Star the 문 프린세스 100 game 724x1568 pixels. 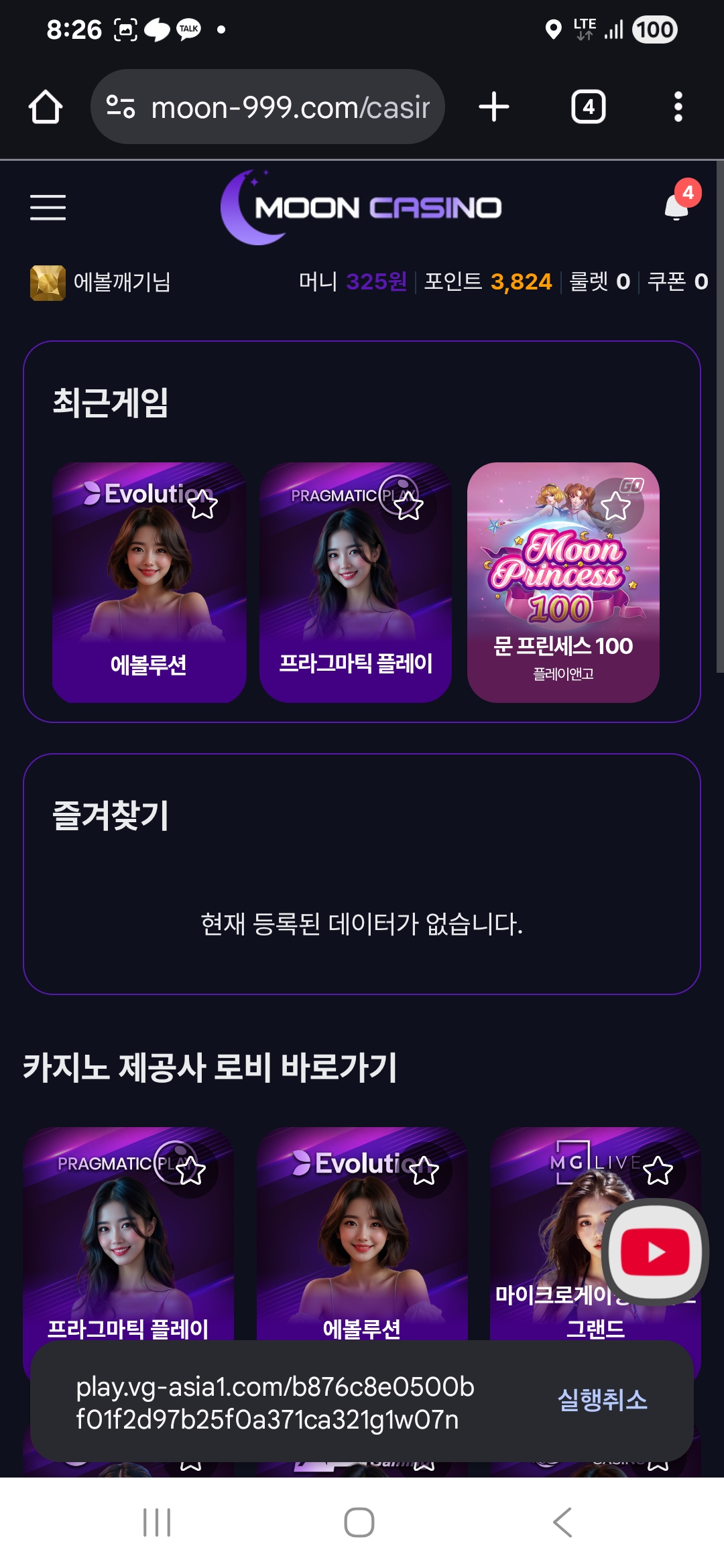tap(615, 506)
